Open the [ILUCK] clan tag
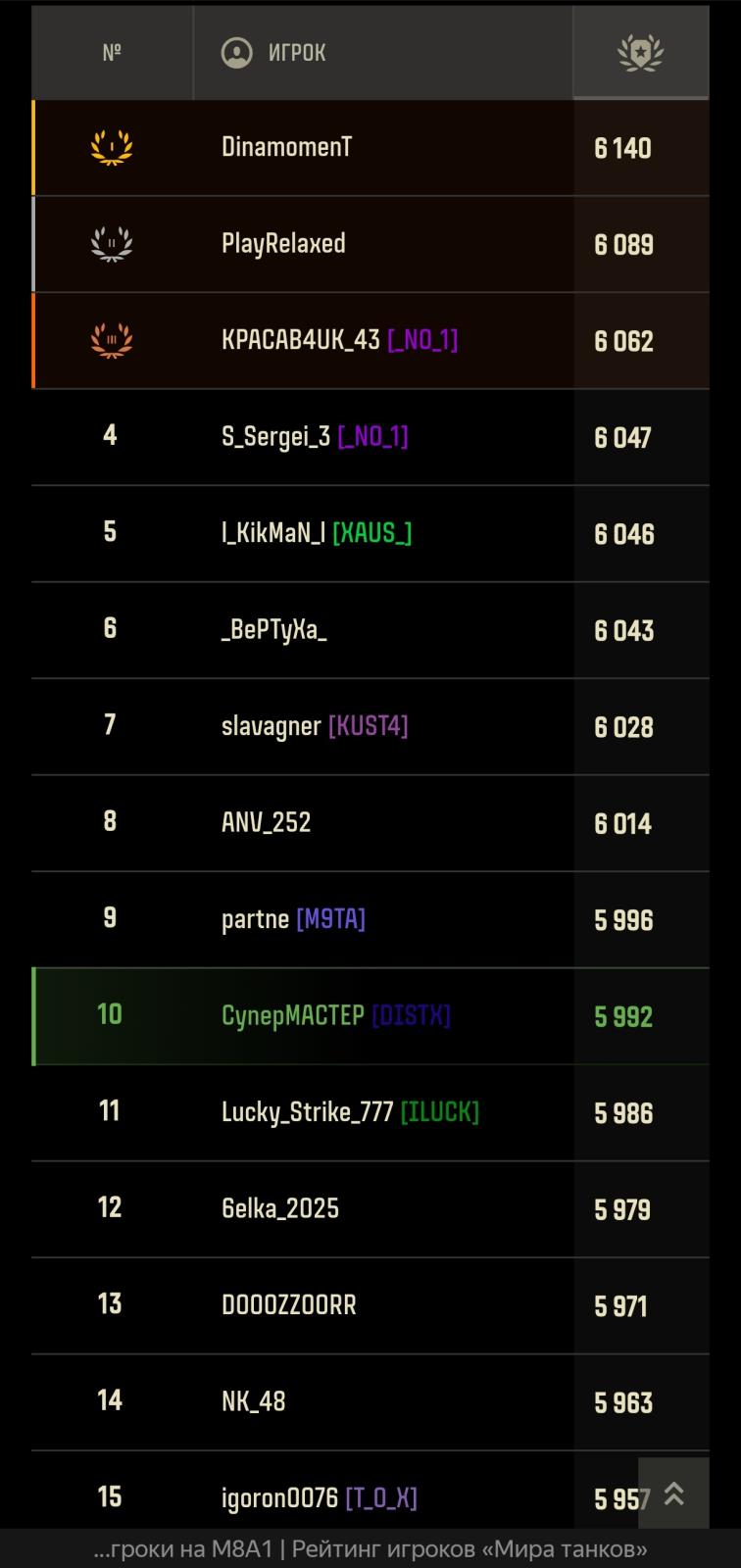The height and width of the screenshot is (1568, 741). tap(439, 1112)
